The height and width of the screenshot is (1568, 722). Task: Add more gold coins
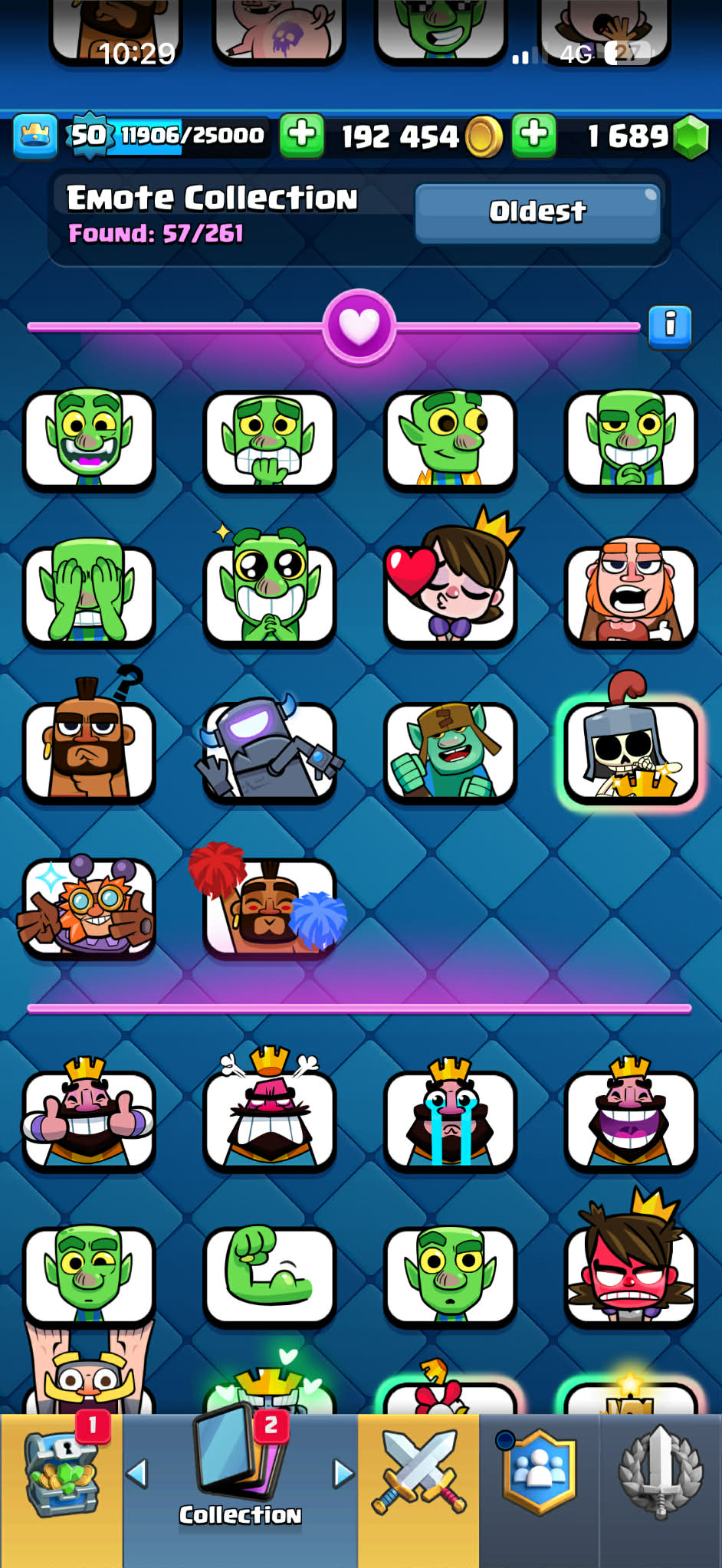tap(301, 136)
